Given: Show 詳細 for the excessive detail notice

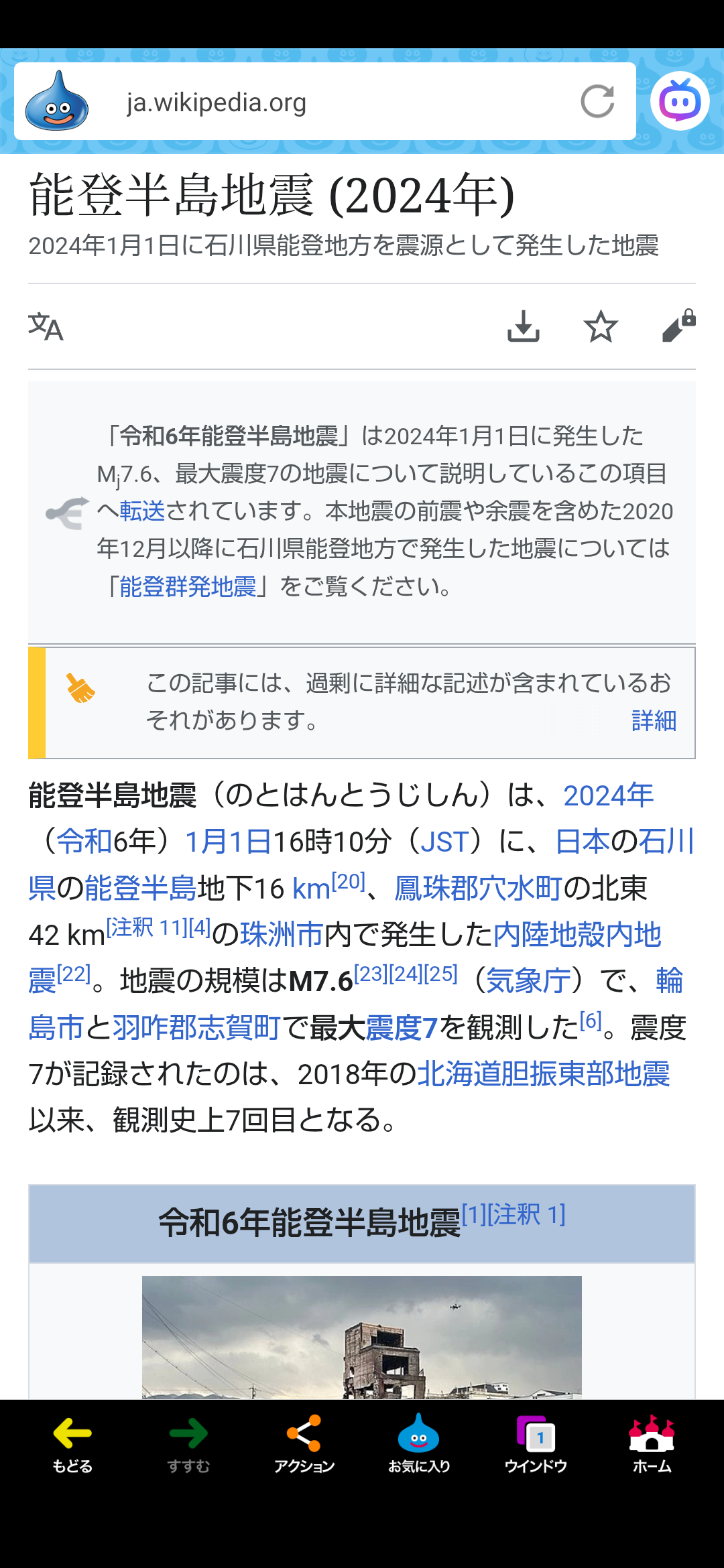Looking at the screenshot, I should pos(654,721).
